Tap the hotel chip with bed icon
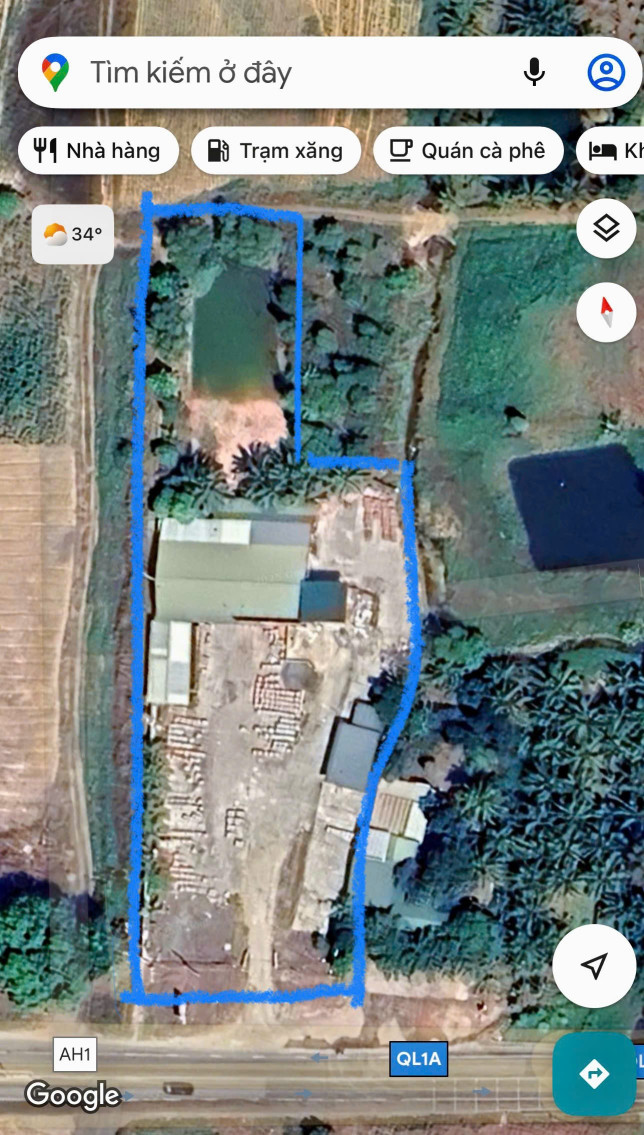Screen dimensions: 644x1135 tap(614, 151)
